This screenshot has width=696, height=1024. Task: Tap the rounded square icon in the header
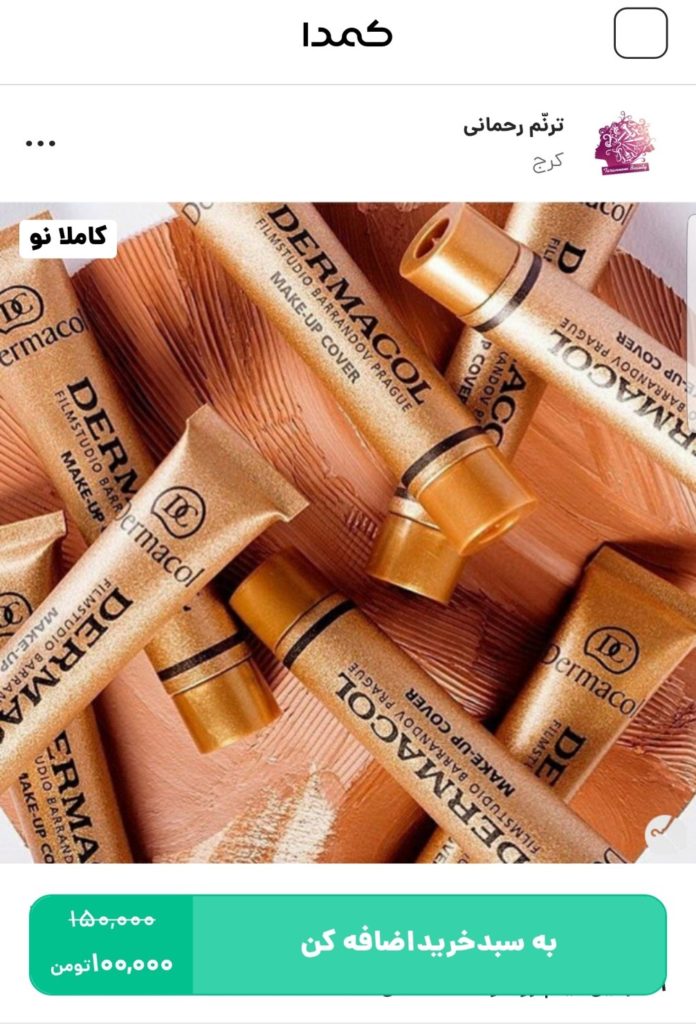(x=640, y=34)
